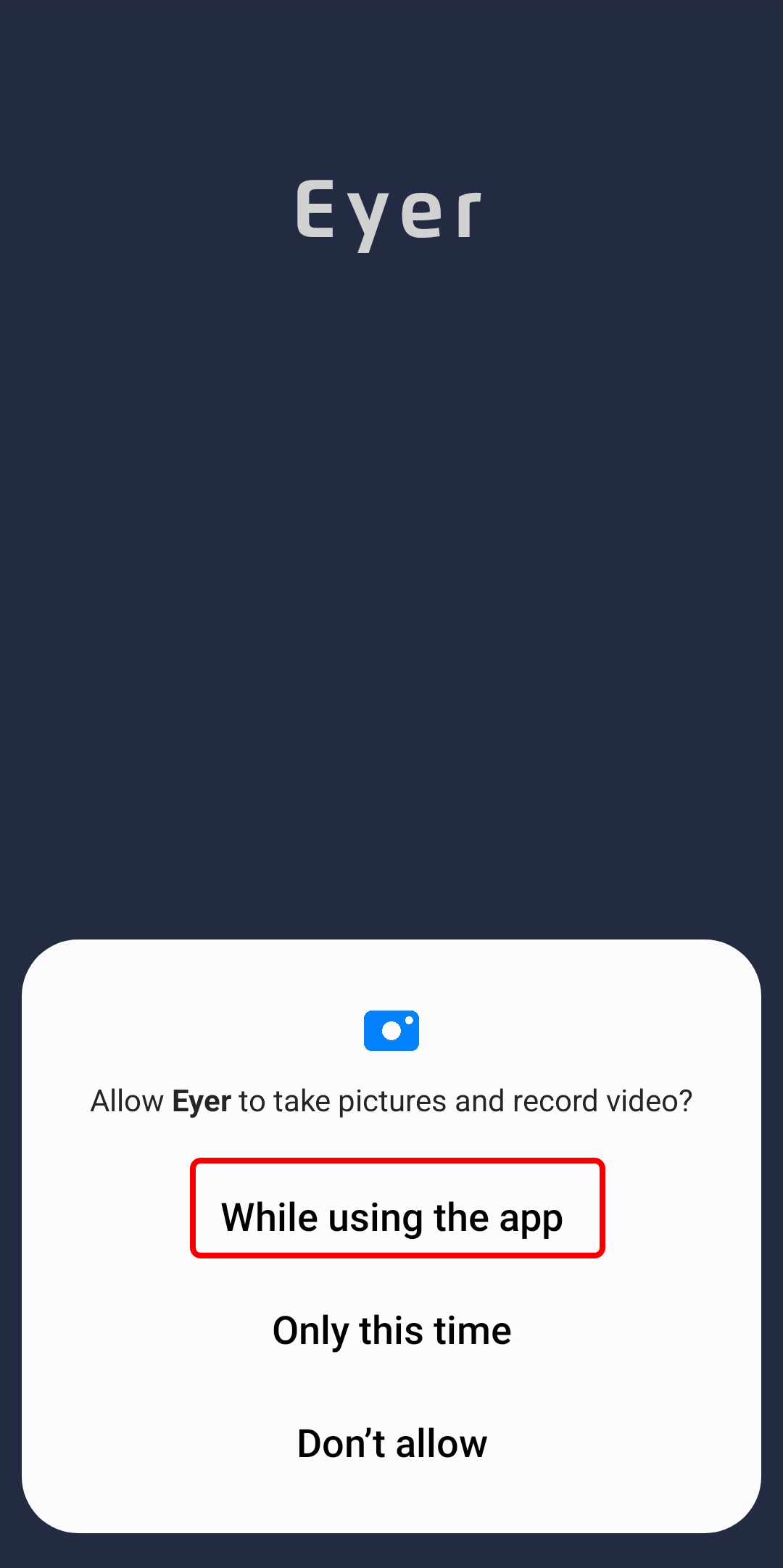Select Don't allow camera access
Image resolution: width=783 pixels, height=1568 pixels.
[391, 1443]
